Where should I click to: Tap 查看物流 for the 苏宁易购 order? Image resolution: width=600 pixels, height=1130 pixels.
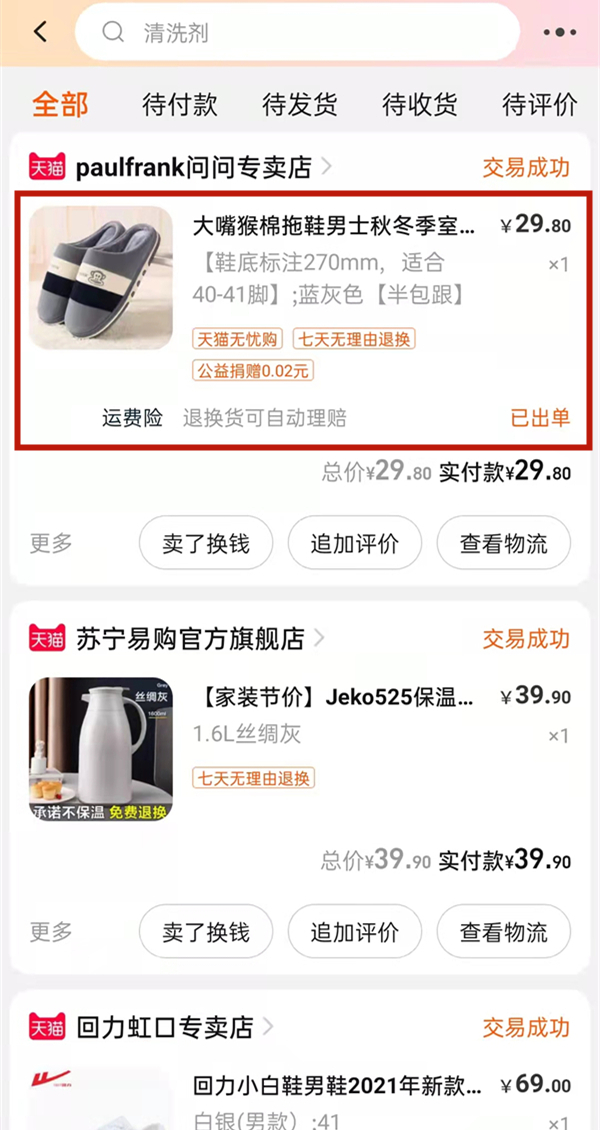(503, 933)
